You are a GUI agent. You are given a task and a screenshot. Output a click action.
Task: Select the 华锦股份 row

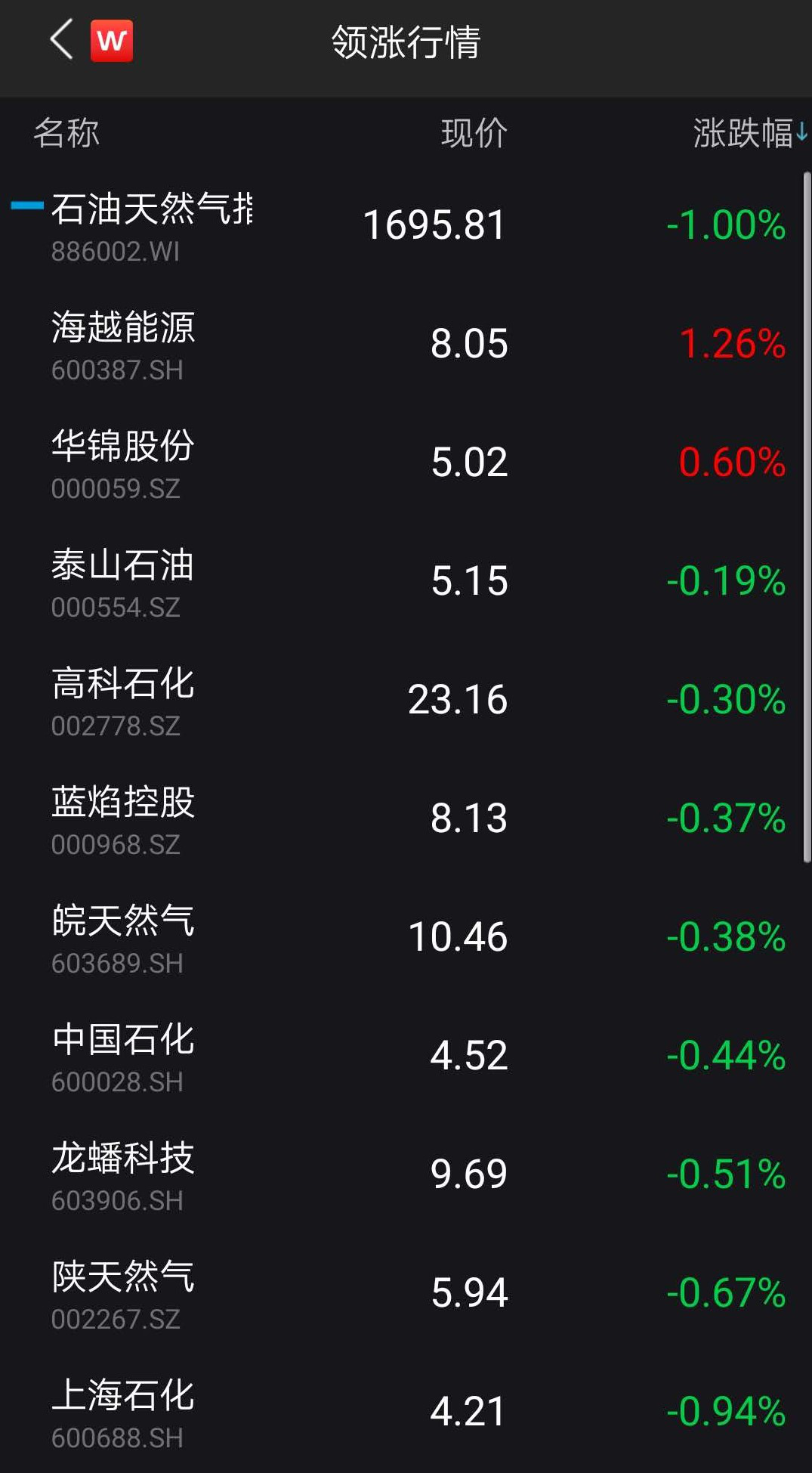tap(406, 463)
